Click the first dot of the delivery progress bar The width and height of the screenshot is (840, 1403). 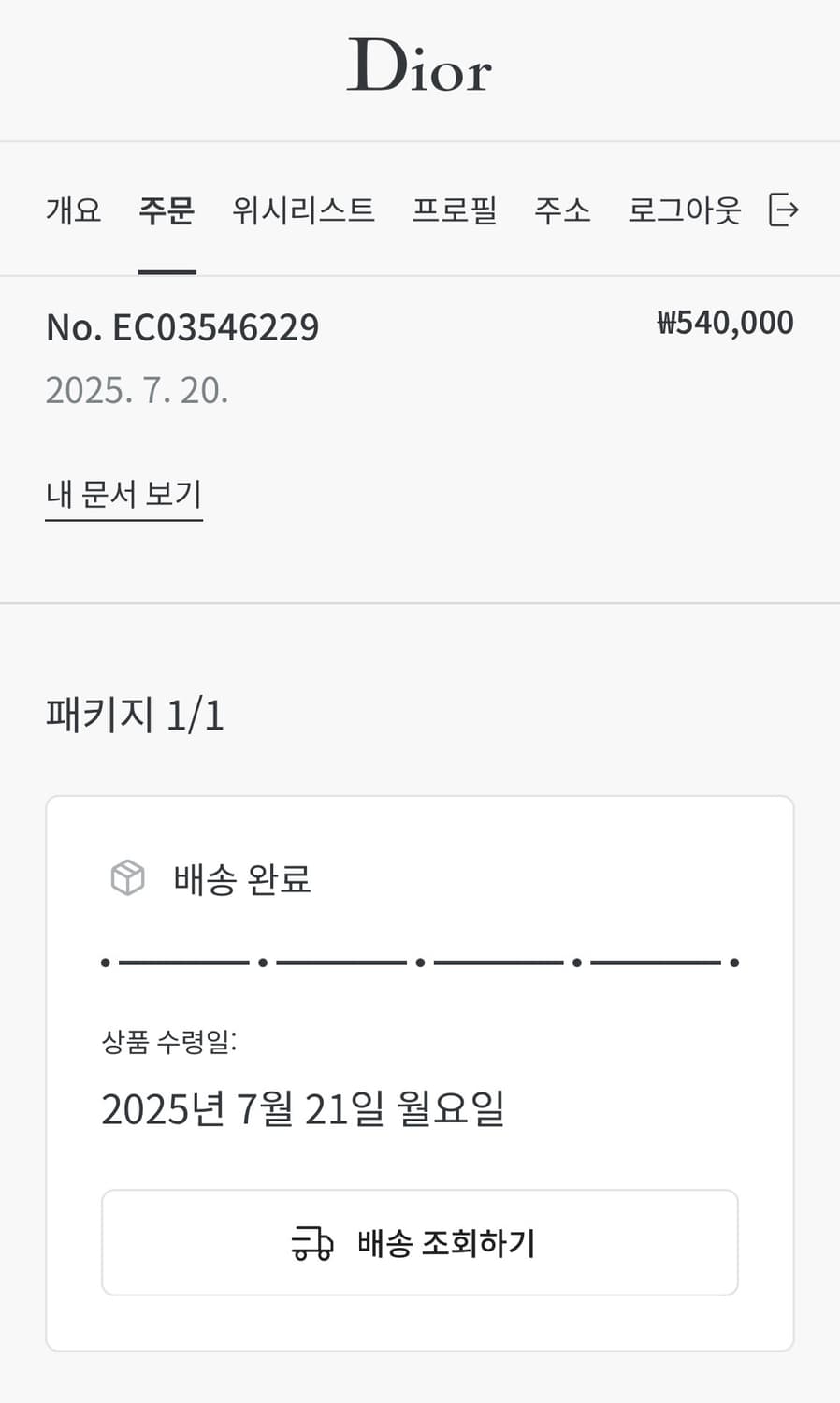[x=106, y=962]
